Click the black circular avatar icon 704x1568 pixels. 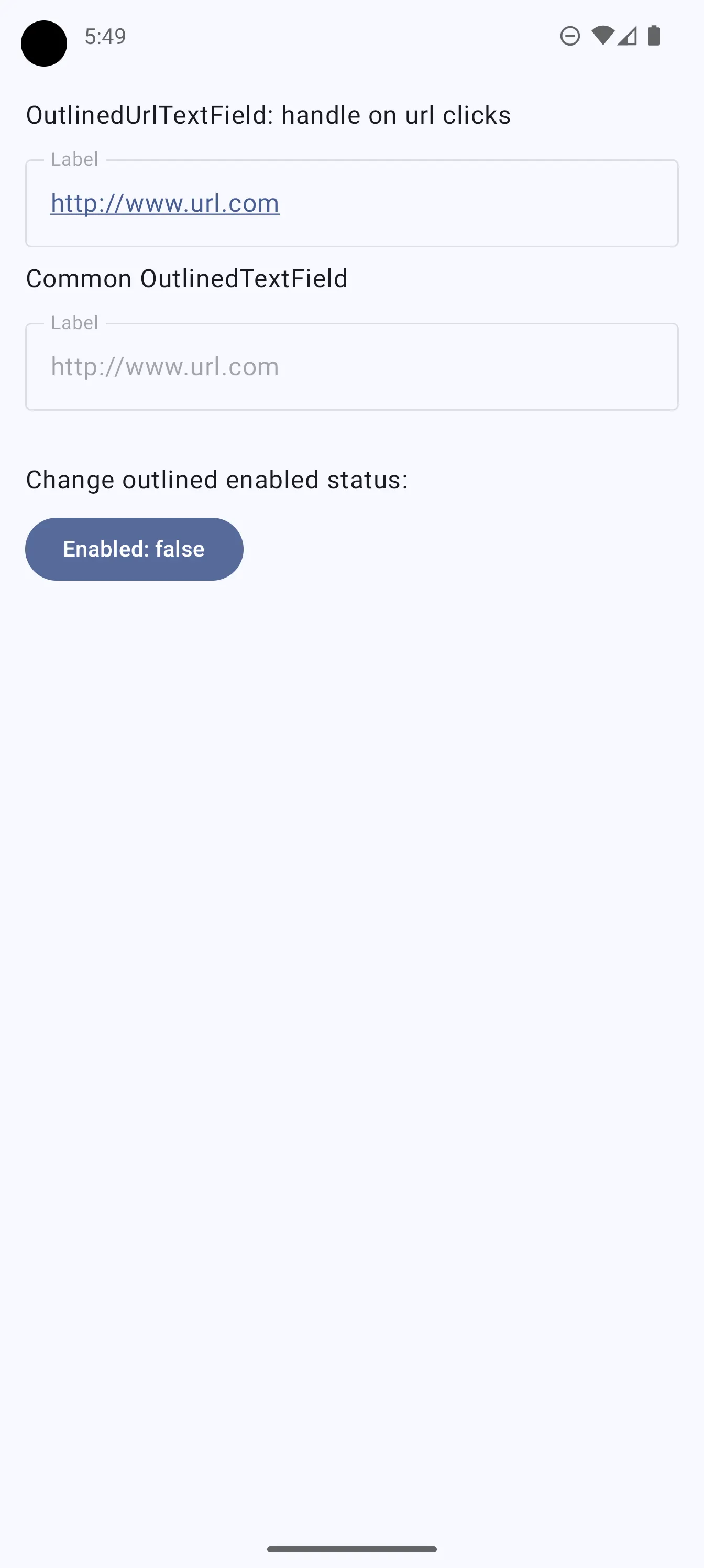point(44,43)
